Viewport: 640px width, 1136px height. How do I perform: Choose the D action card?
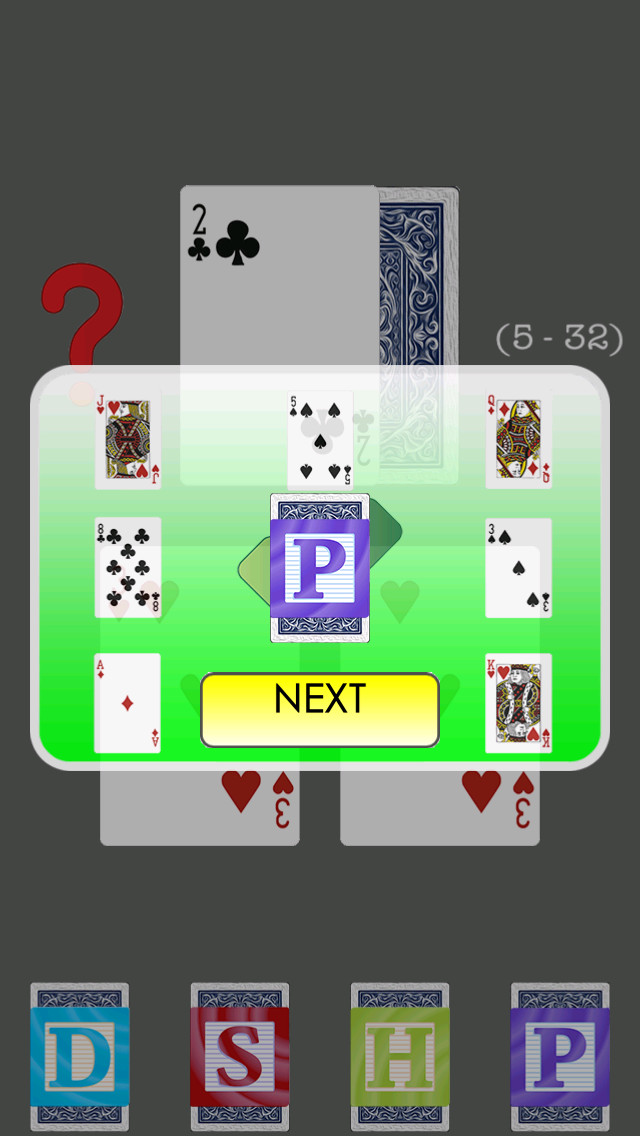80,1056
